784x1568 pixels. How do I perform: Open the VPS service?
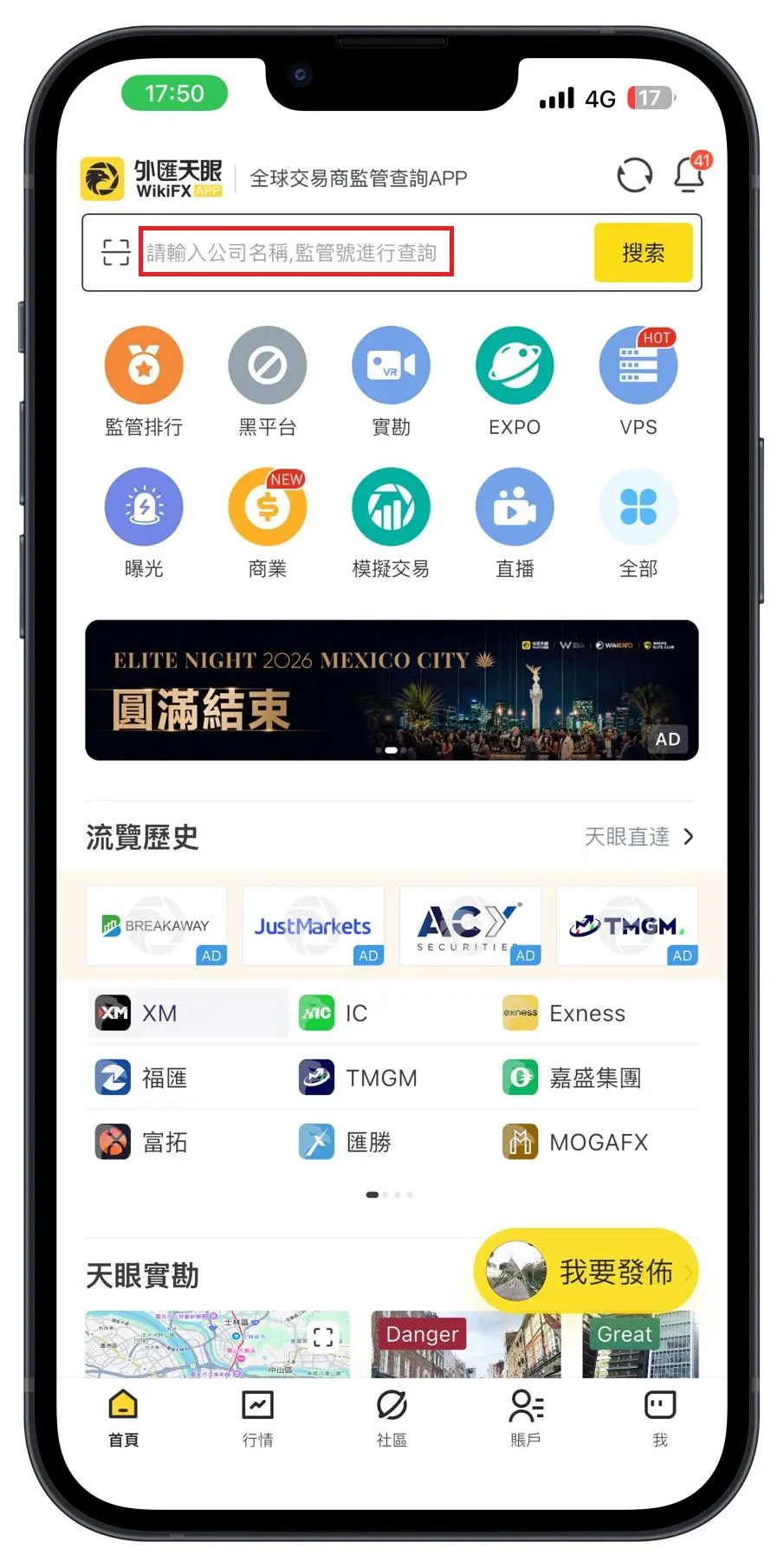tap(638, 382)
